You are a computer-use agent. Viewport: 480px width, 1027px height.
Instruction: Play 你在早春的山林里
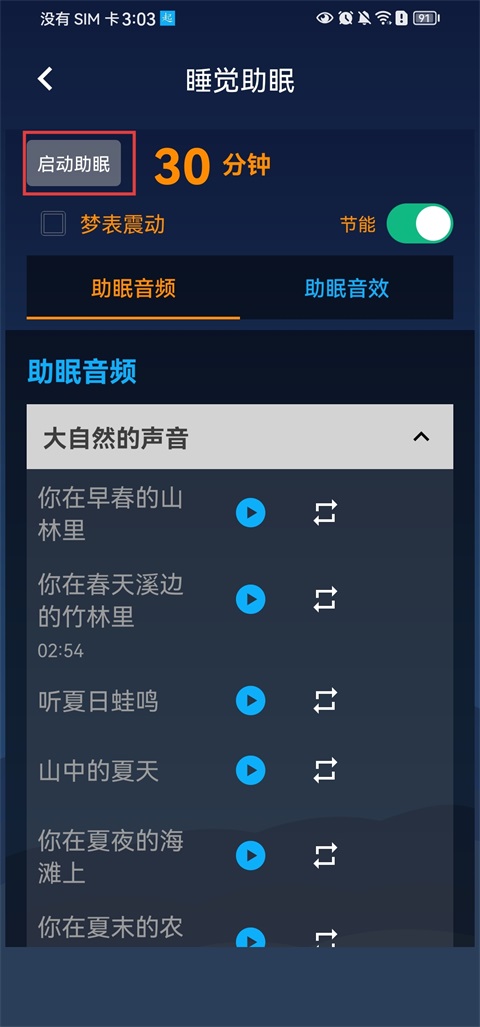click(251, 513)
